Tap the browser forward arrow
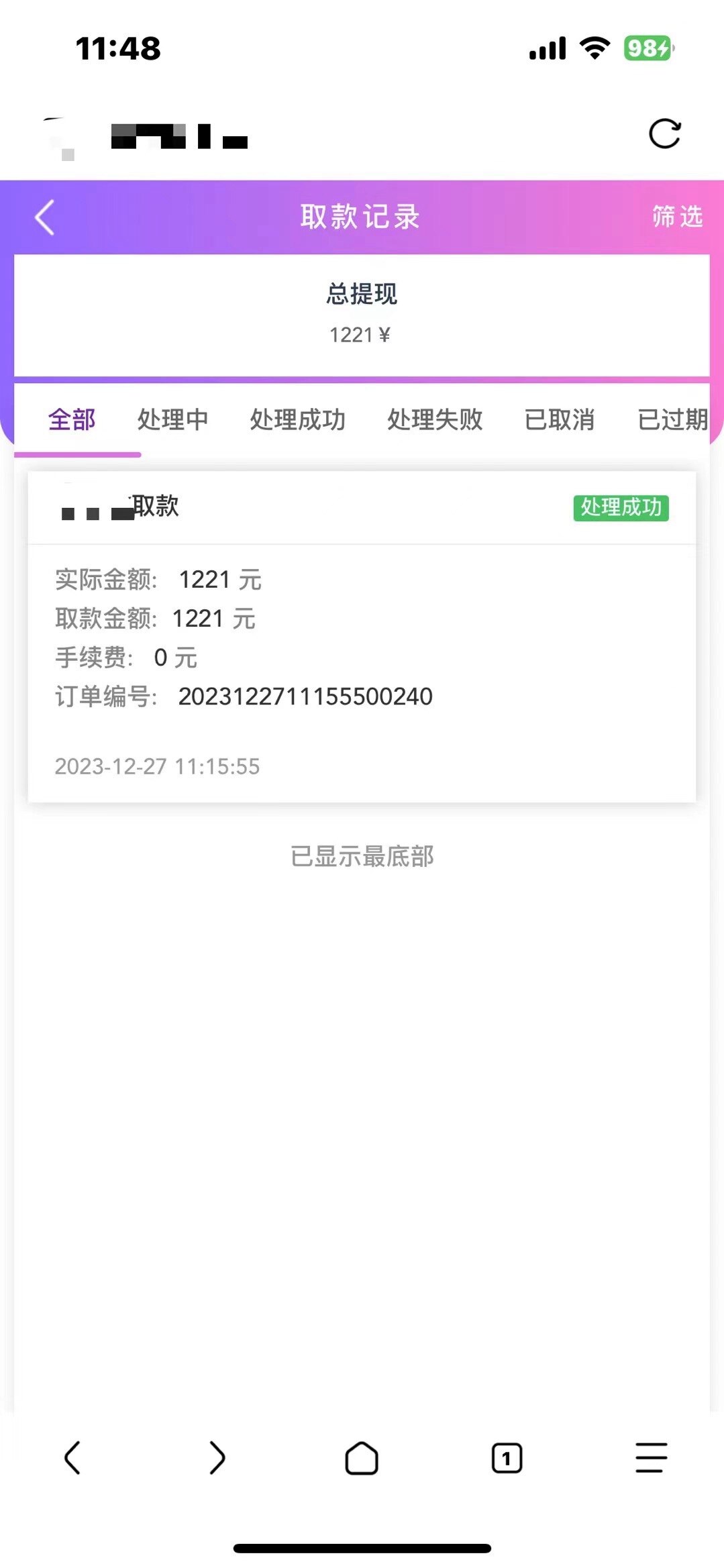This screenshot has width=724, height=1568. pyautogui.click(x=217, y=1457)
